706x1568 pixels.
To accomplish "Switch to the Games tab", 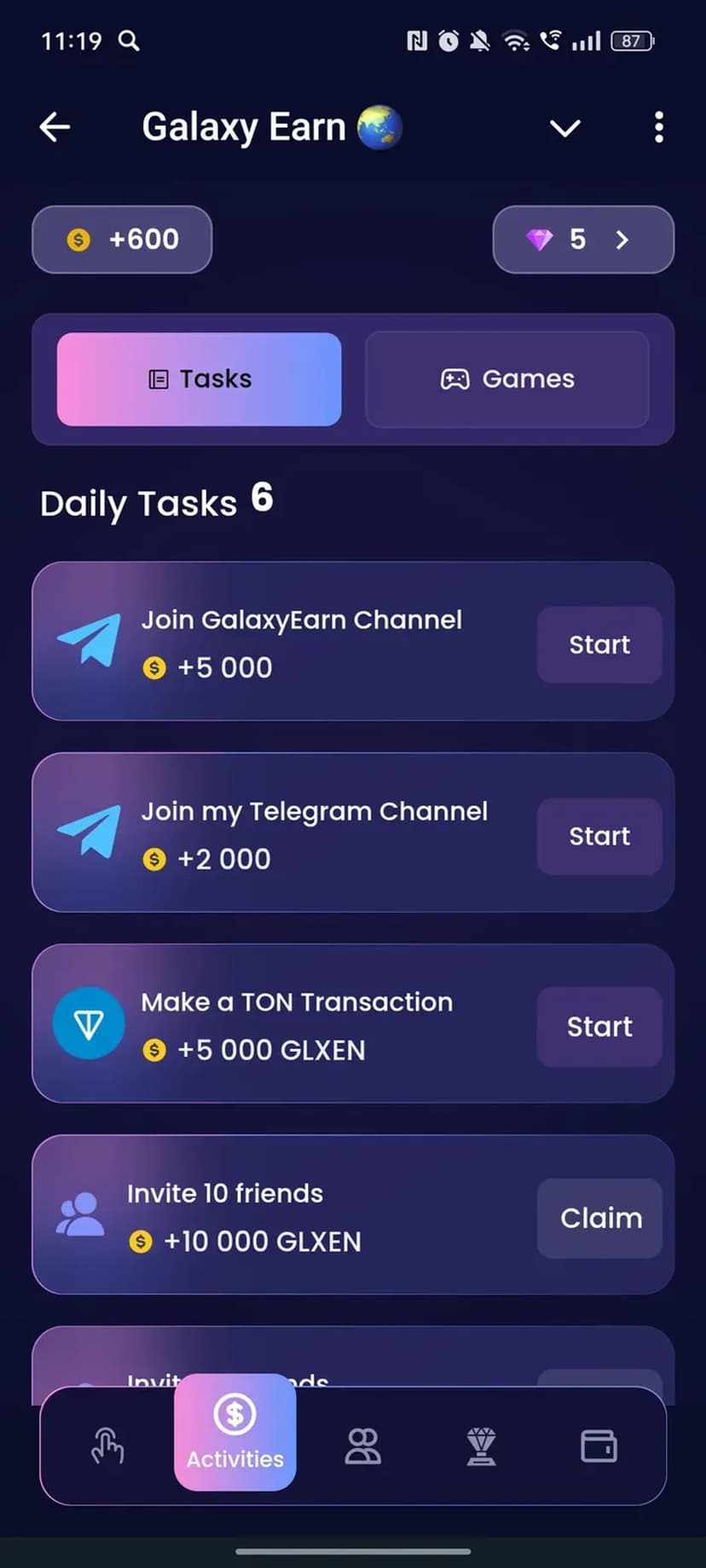I will (507, 379).
